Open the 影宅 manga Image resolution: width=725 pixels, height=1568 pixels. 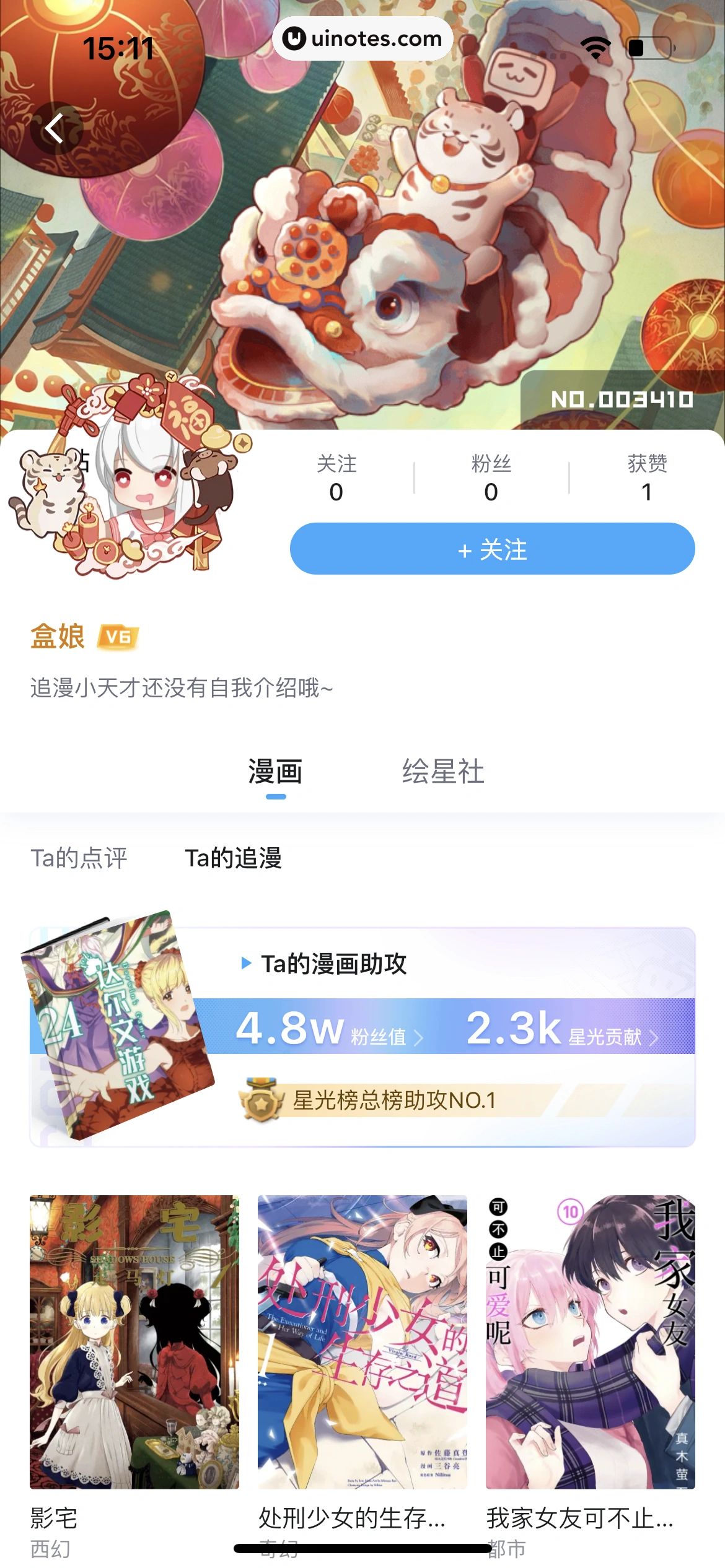pyautogui.click(x=134, y=1341)
